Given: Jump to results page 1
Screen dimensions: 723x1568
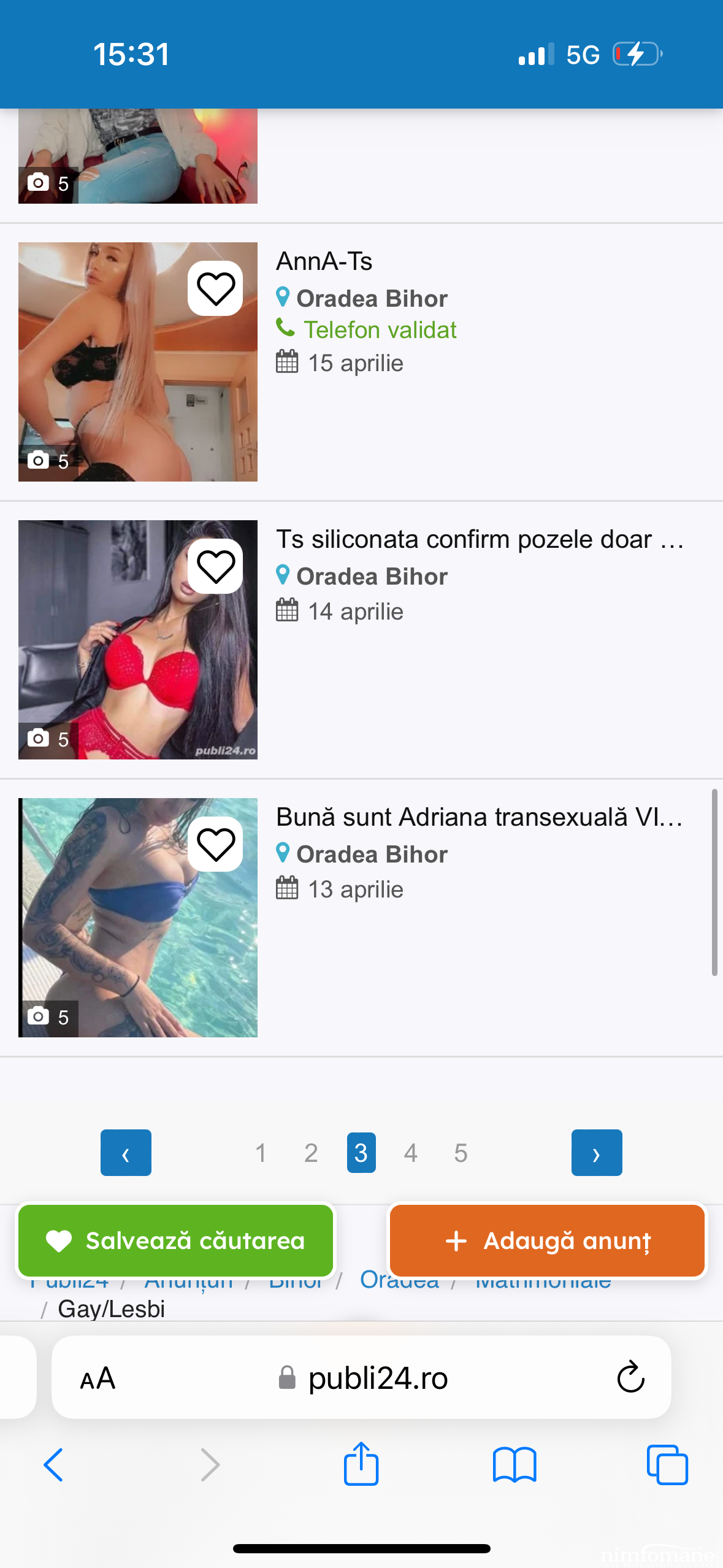Looking at the screenshot, I should coord(261,1153).
